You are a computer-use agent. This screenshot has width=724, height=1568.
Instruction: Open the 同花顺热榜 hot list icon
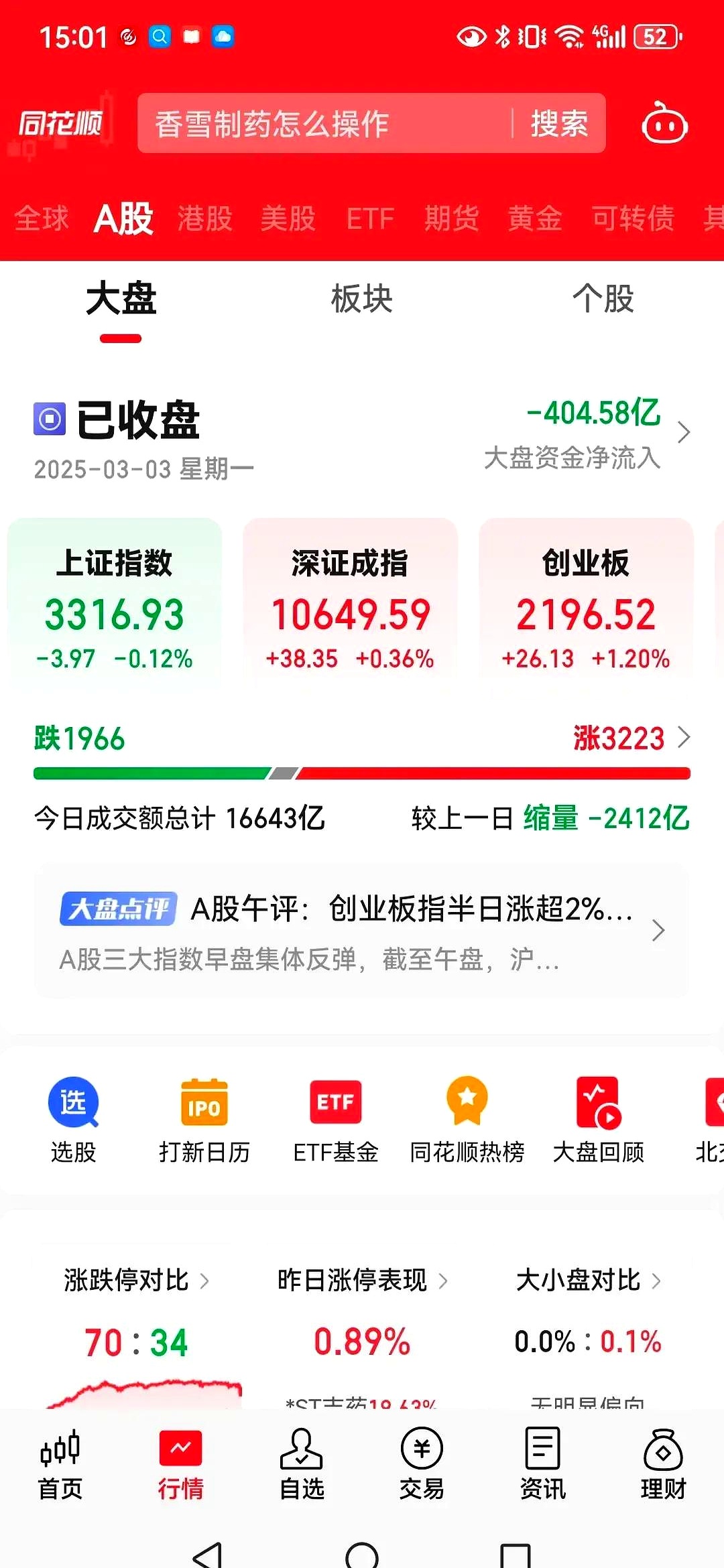tap(467, 1116)
